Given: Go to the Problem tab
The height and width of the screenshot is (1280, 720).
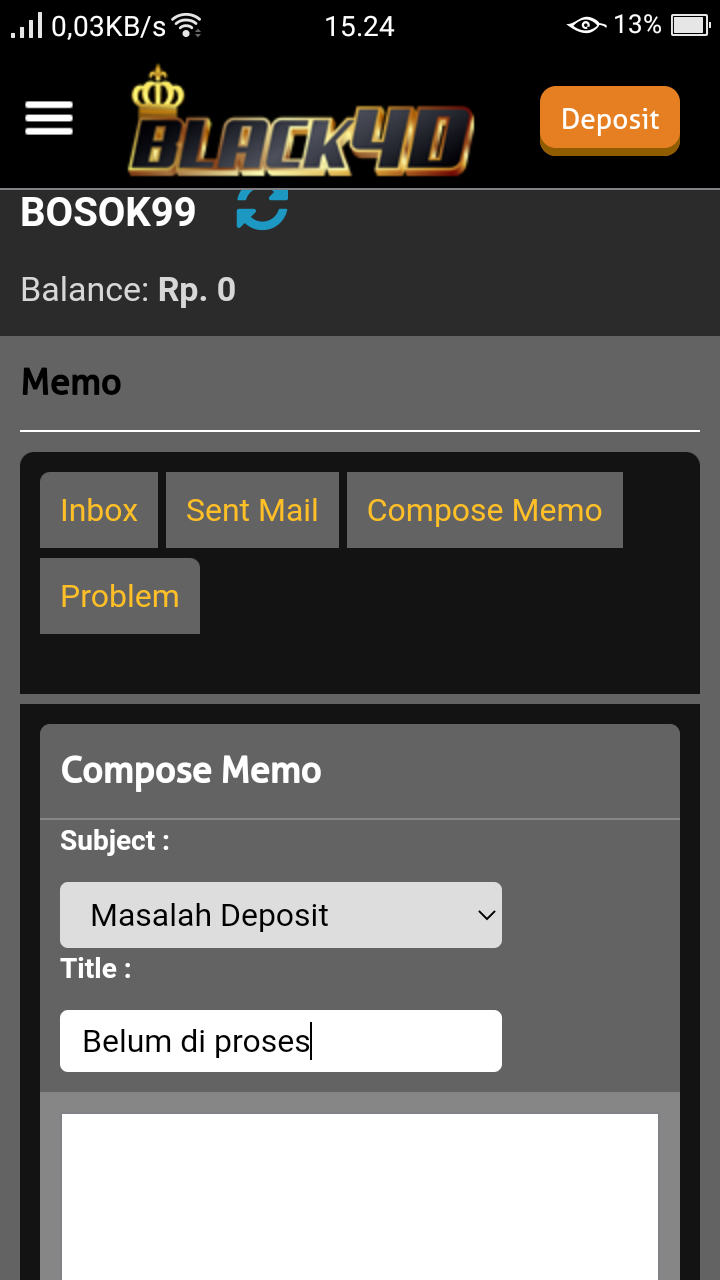Looking at the screenshot, I should click(x=120, y=596).
